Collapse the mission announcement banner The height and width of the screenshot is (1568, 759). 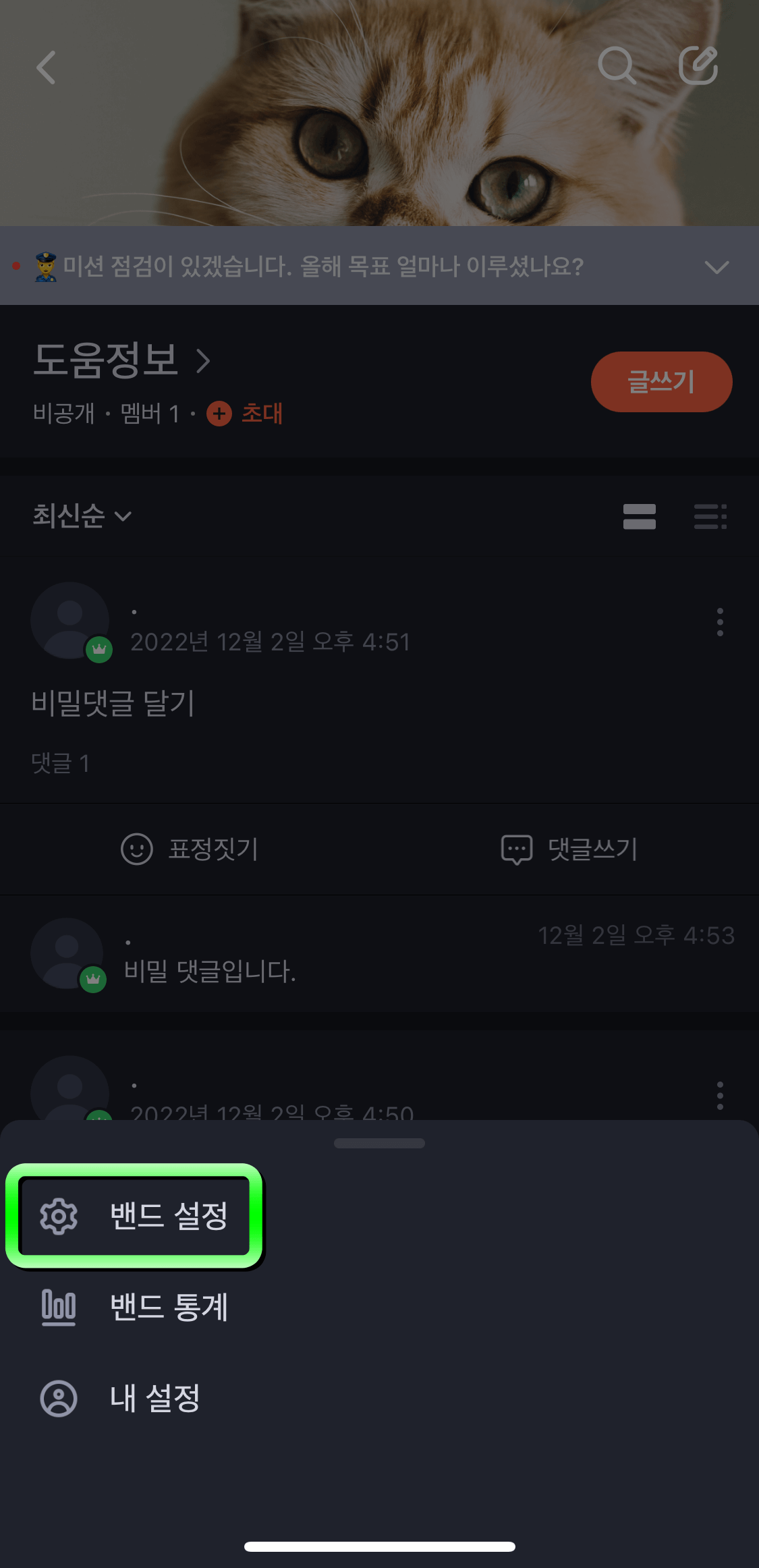(x=718, y=267)
